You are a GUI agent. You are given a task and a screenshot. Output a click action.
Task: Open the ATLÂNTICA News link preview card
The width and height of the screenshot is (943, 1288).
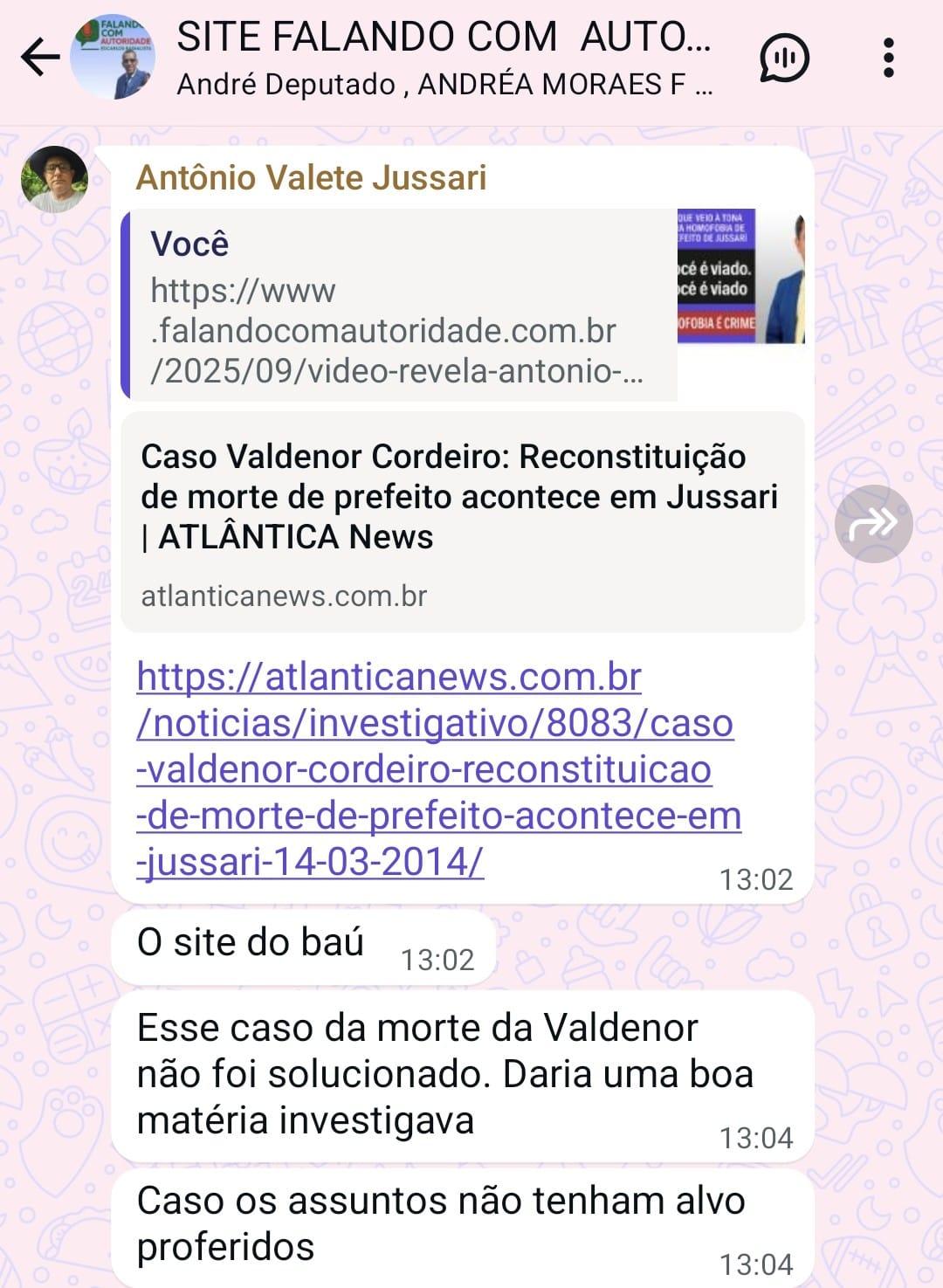coord(461,521)
